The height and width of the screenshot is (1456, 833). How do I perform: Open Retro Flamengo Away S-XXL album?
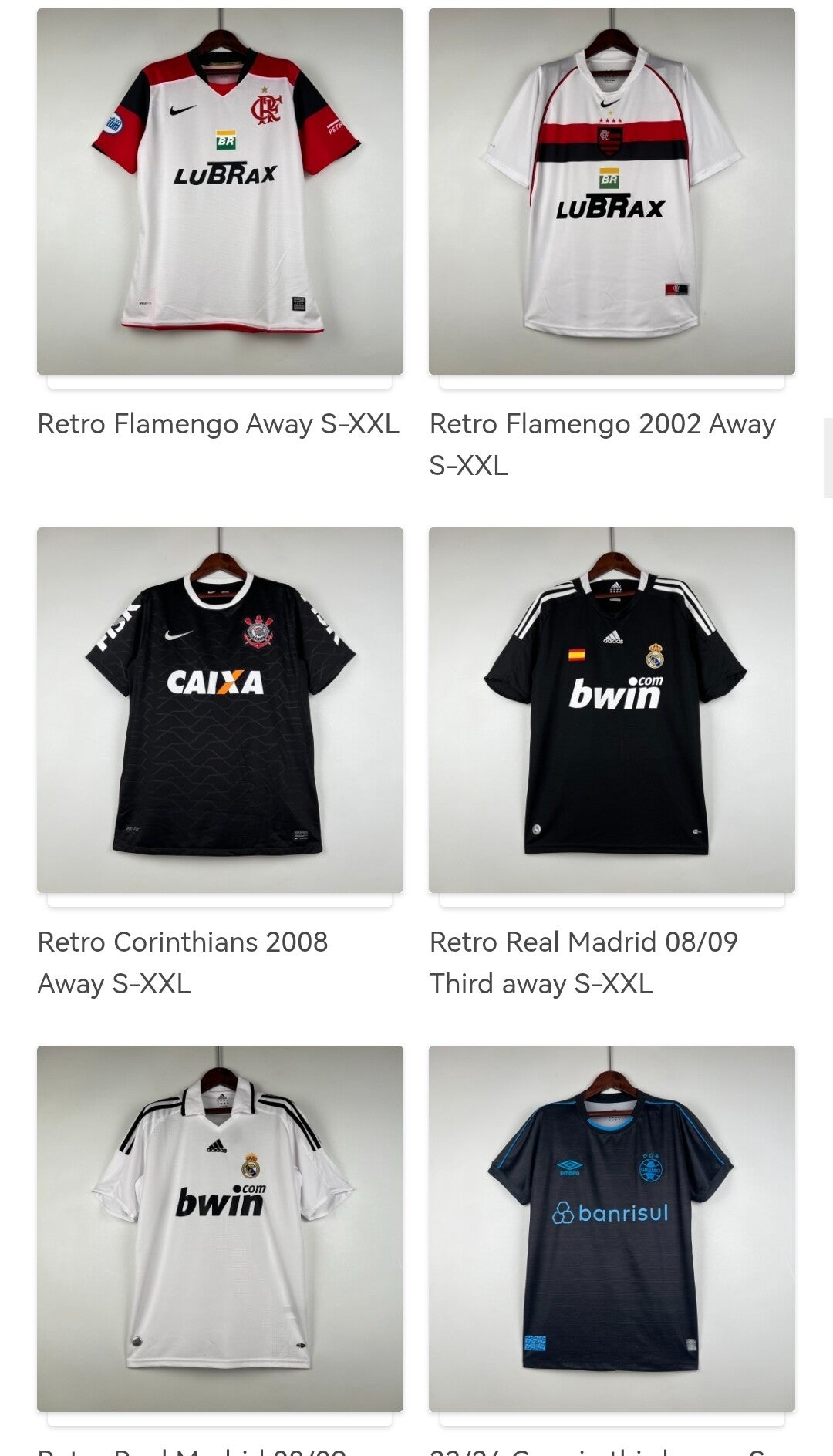[220, 191]
